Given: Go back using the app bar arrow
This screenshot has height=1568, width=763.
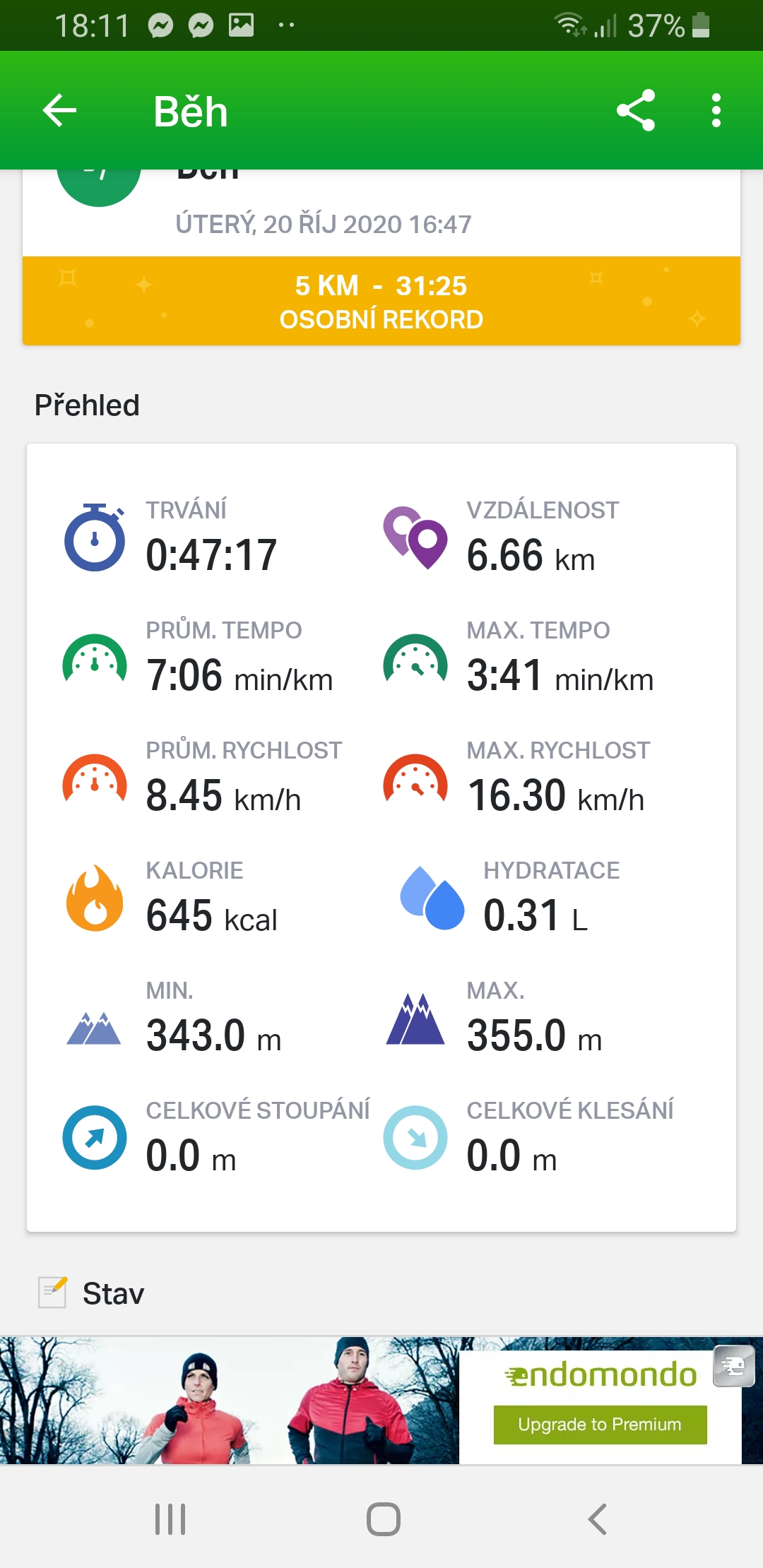Looking at the screenshot, I should [59, 110].
